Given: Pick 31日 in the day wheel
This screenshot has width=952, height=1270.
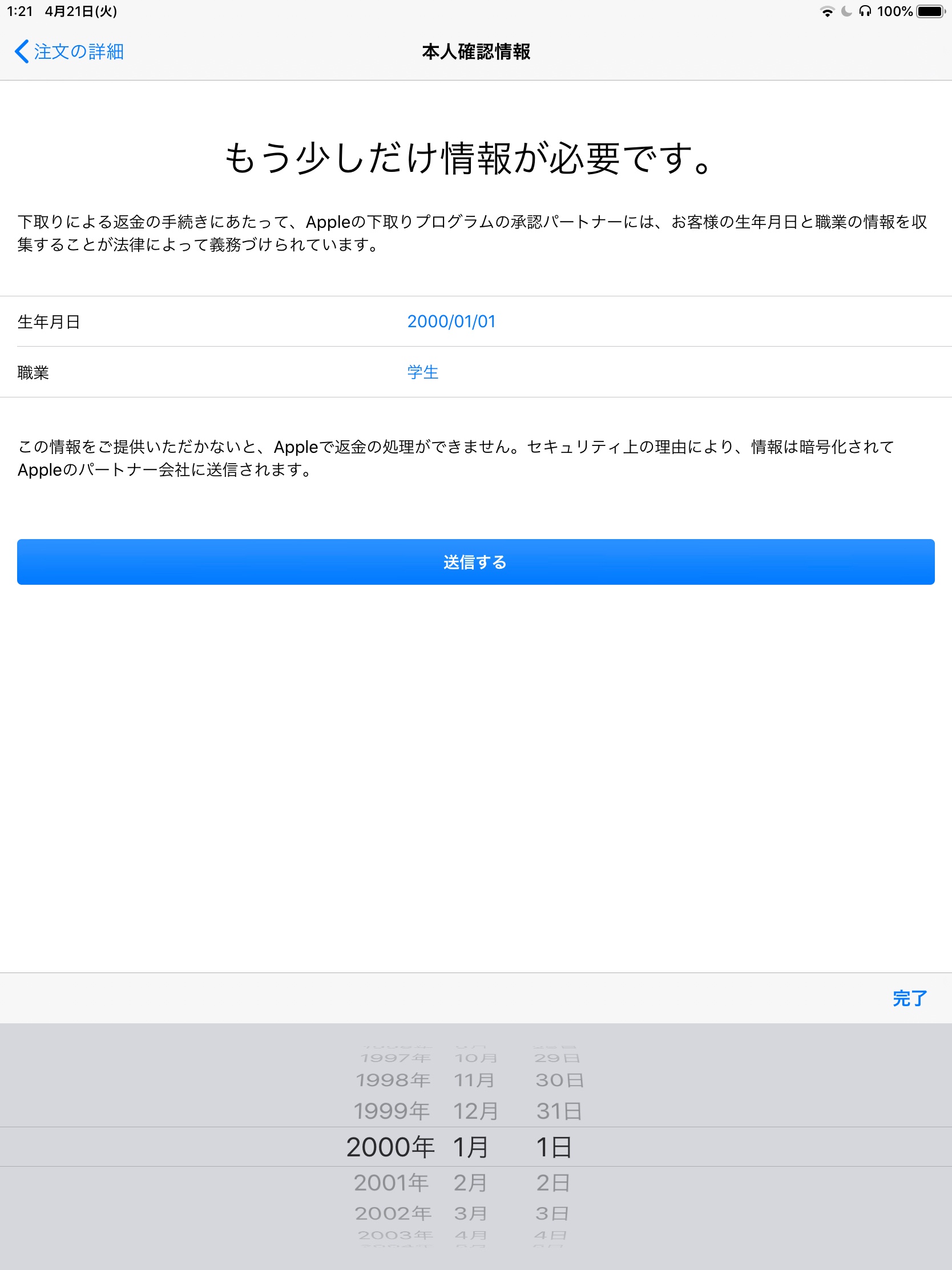Looking at the screenshot, I should point(559,1111).
